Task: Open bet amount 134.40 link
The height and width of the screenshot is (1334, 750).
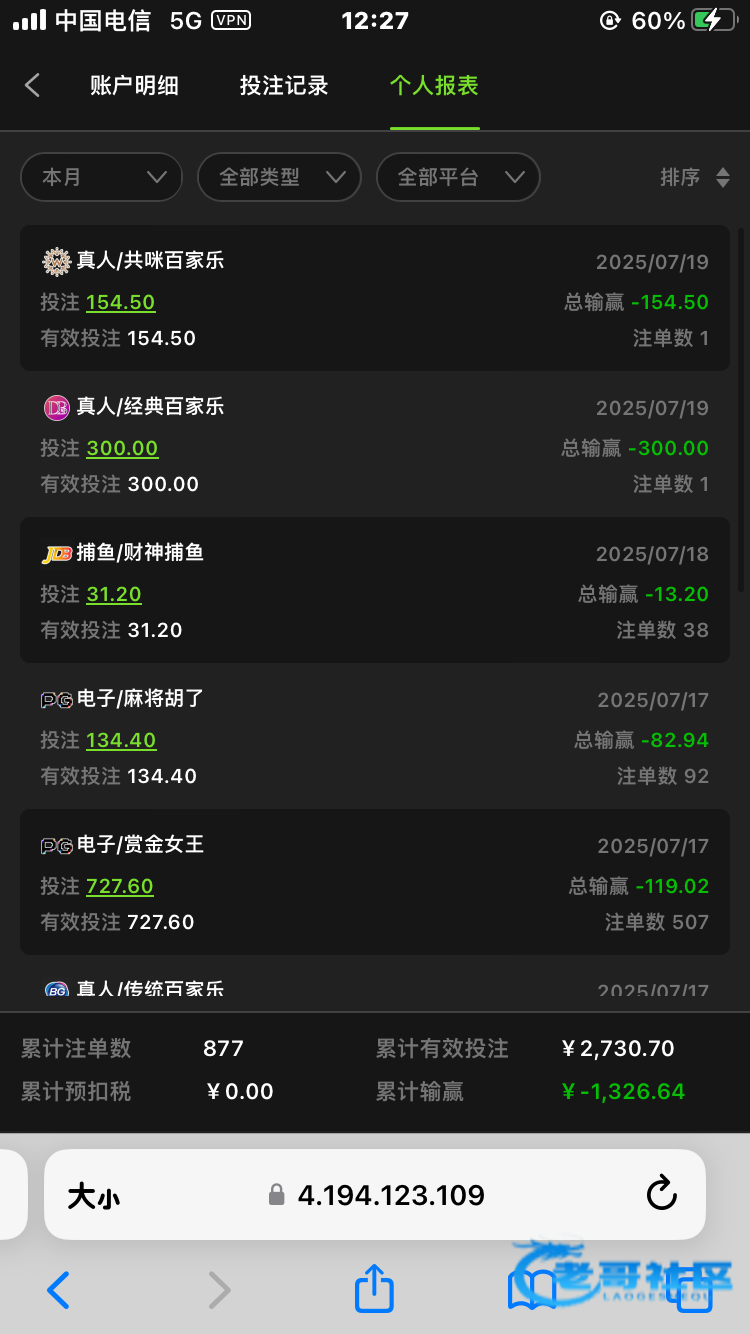Action: 121,740
